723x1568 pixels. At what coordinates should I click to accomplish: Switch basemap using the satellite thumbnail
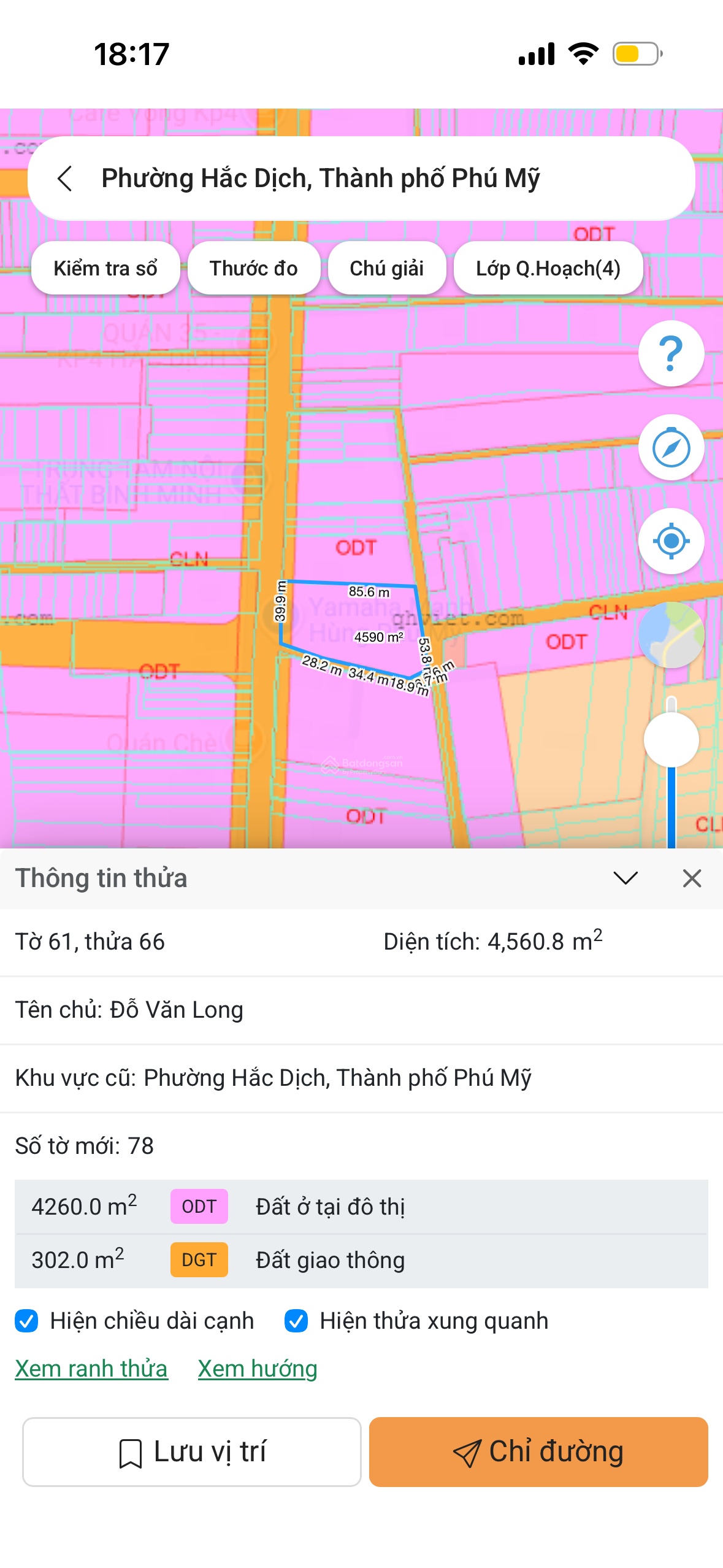(x=671, y=633)
